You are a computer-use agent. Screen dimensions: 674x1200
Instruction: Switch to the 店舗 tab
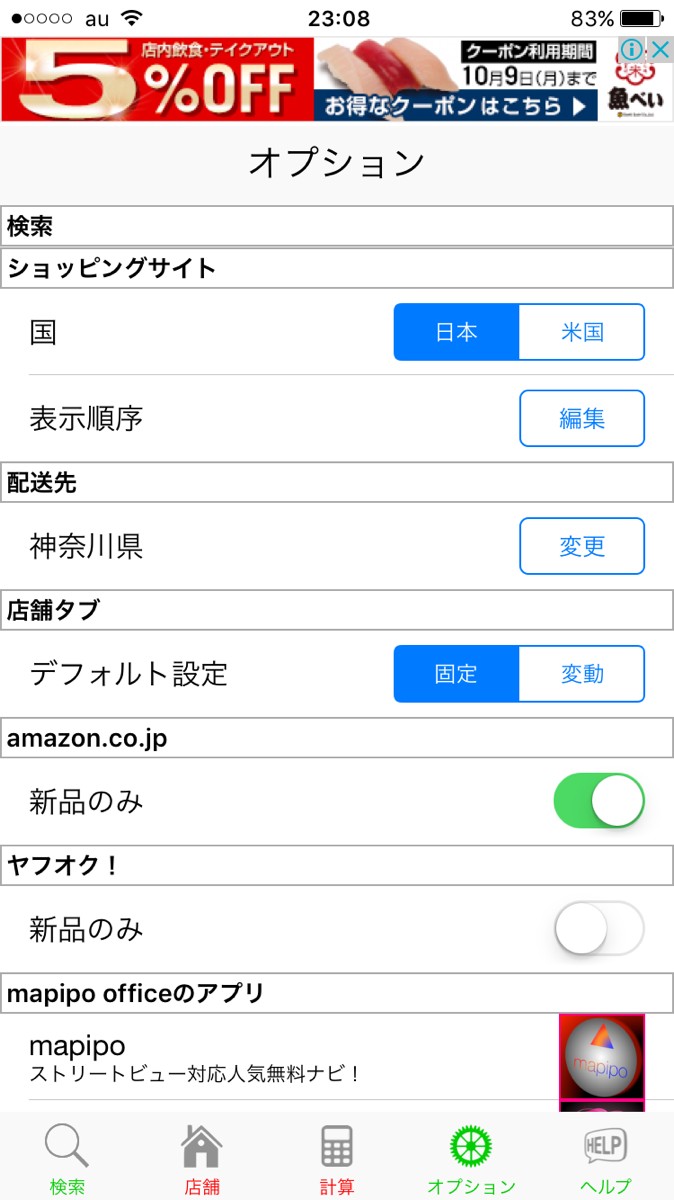(x=202, y=1158)
